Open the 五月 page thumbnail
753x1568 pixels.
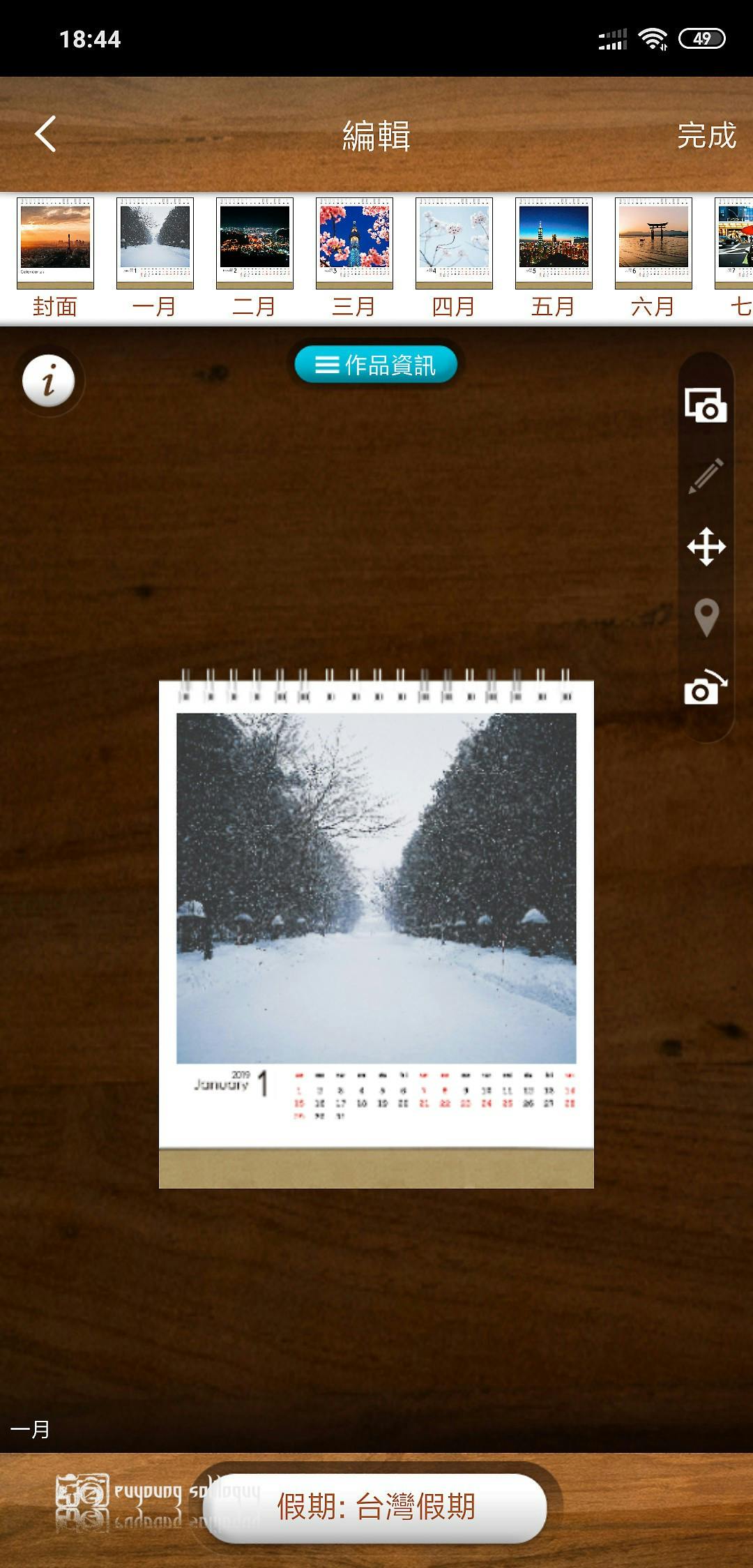point(554,244)
